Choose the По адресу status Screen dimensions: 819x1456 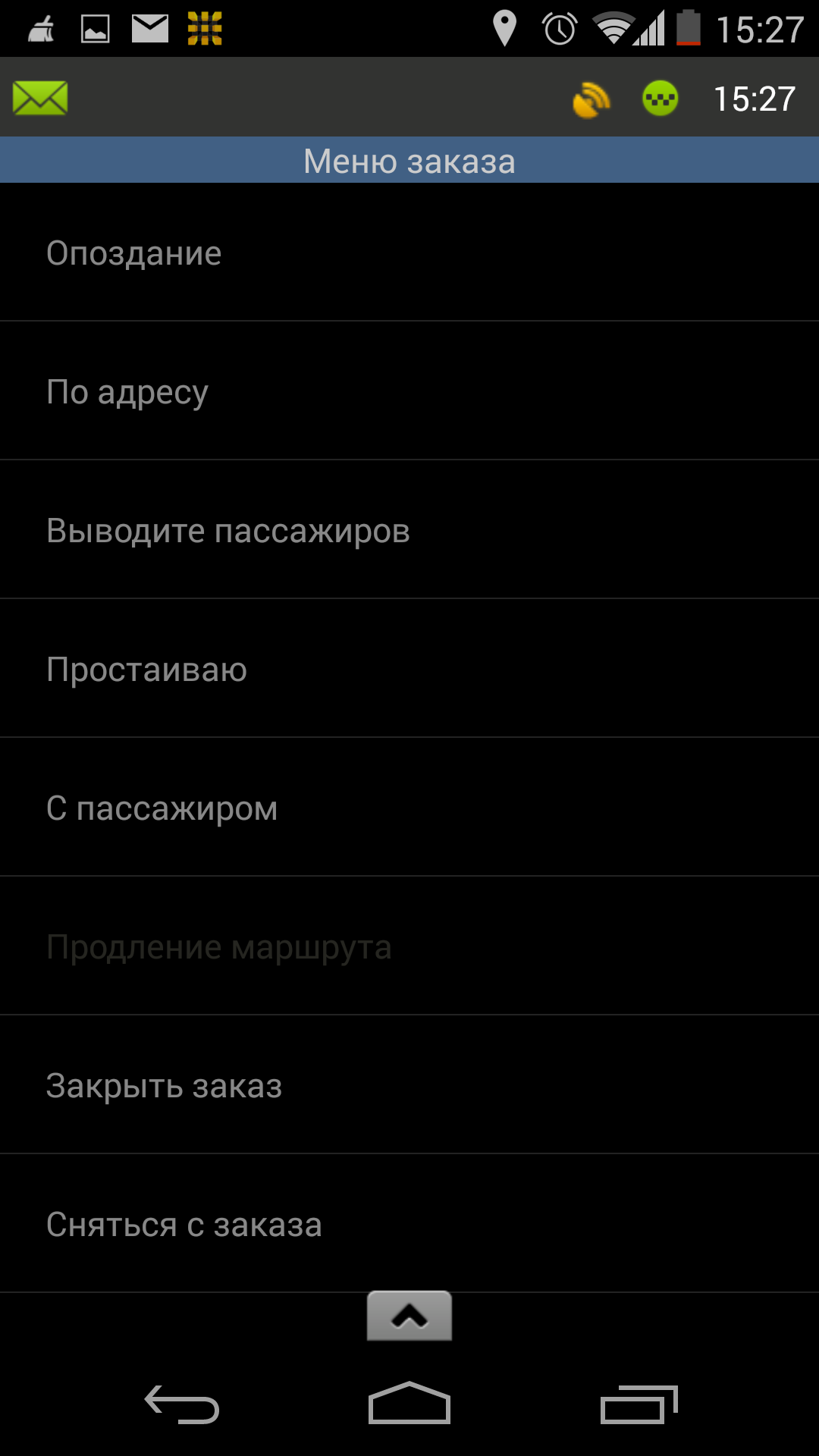[409, 392]
